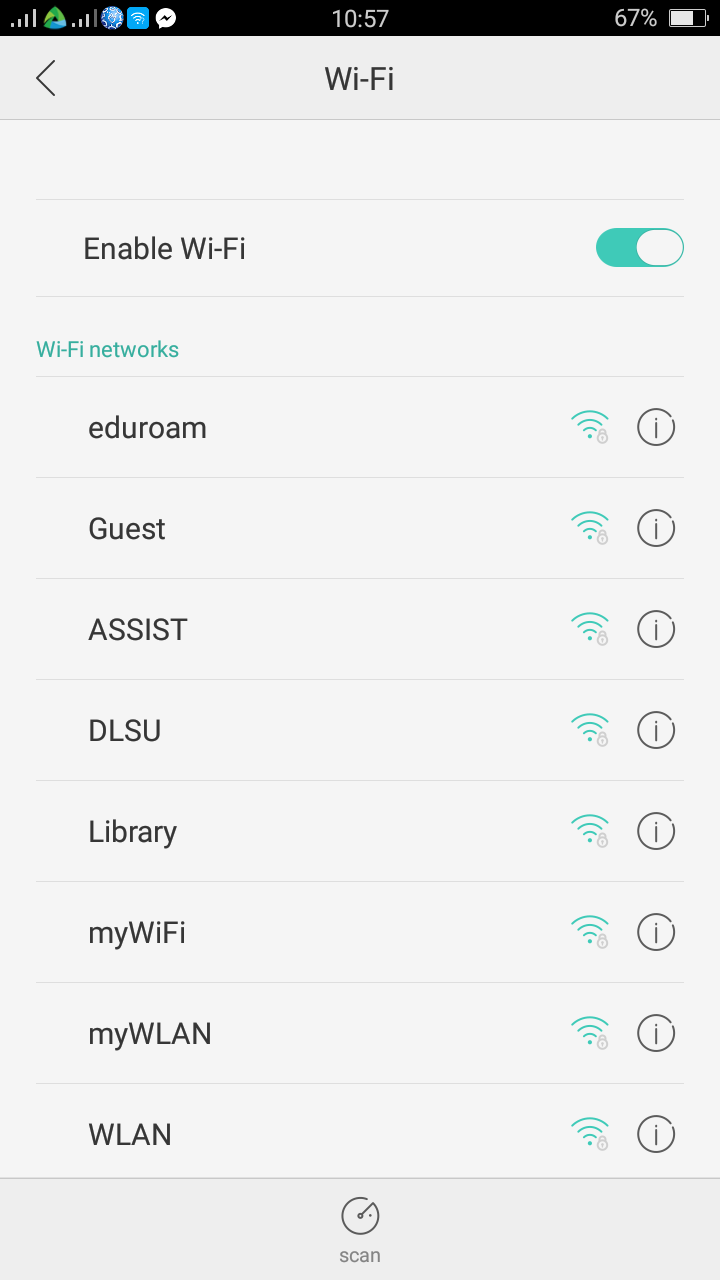Join the ASSIST network
This screenshot has height=1280, width=720.
point(138,630)
